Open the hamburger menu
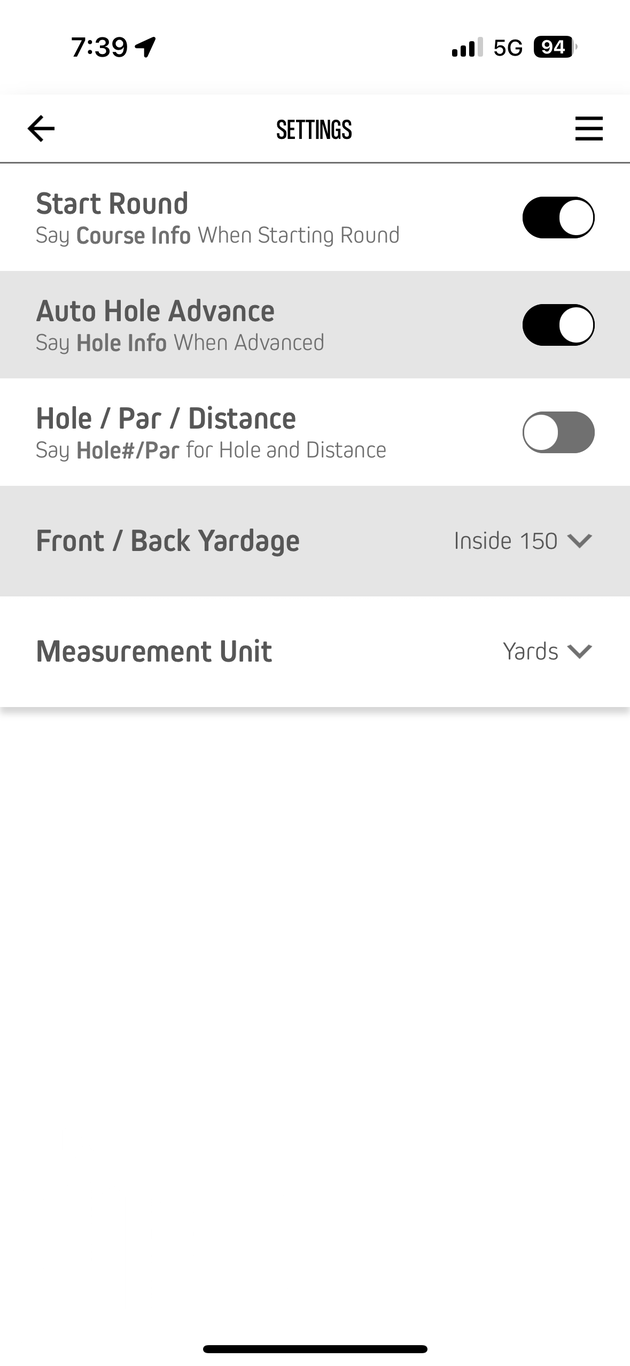Viewport: 630px width, 1366px height. 589,129
